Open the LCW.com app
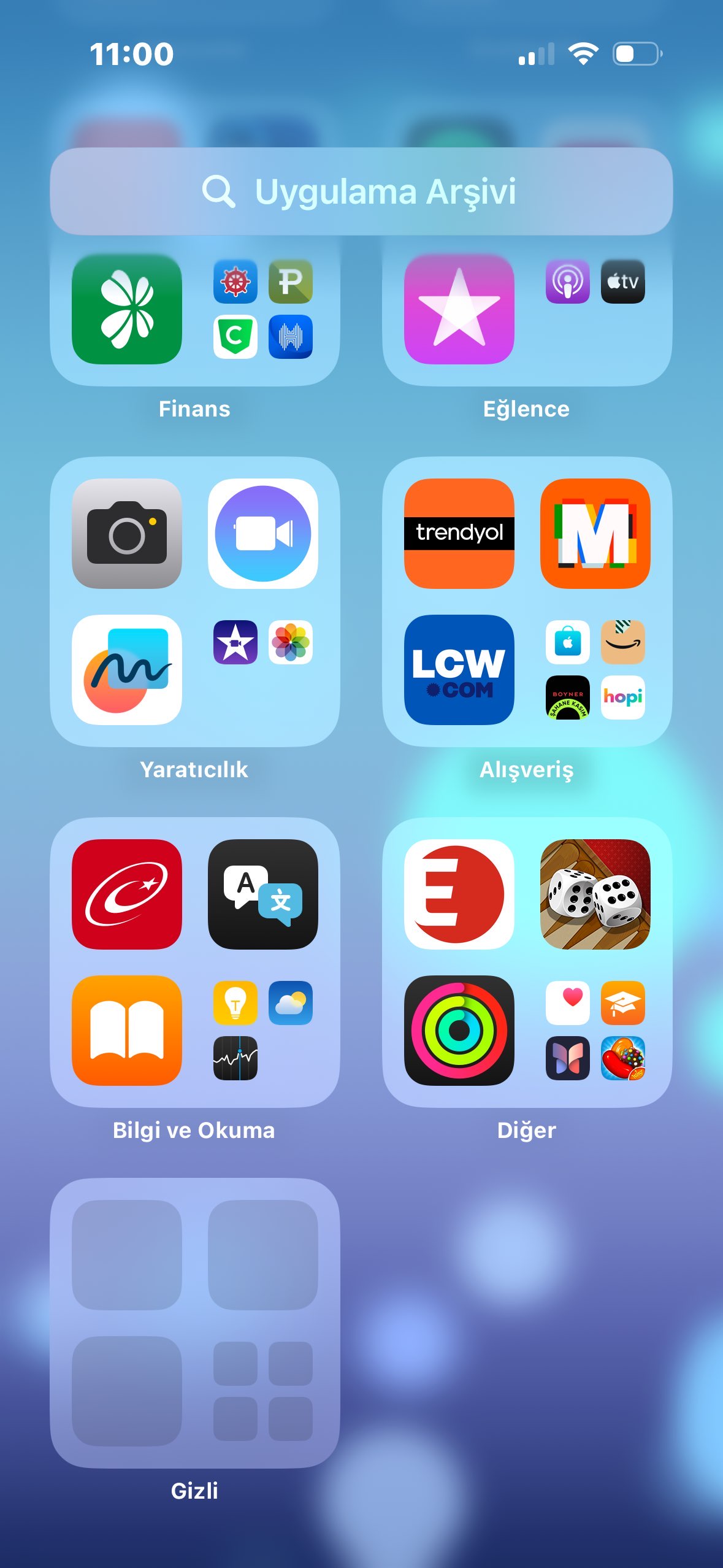The width and height of the screenshot is (723, 1568). (459, 669)
